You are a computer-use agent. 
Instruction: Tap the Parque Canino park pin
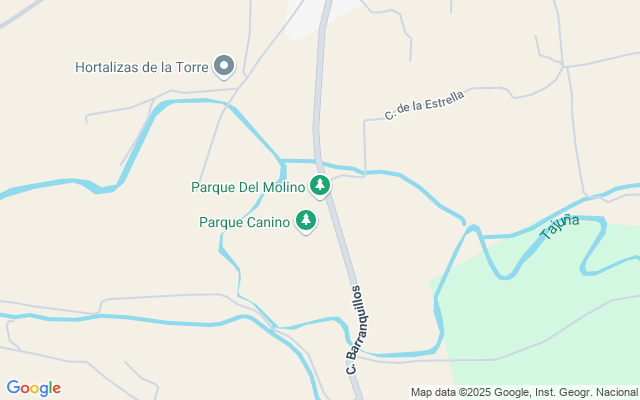[x=306, y=221]
